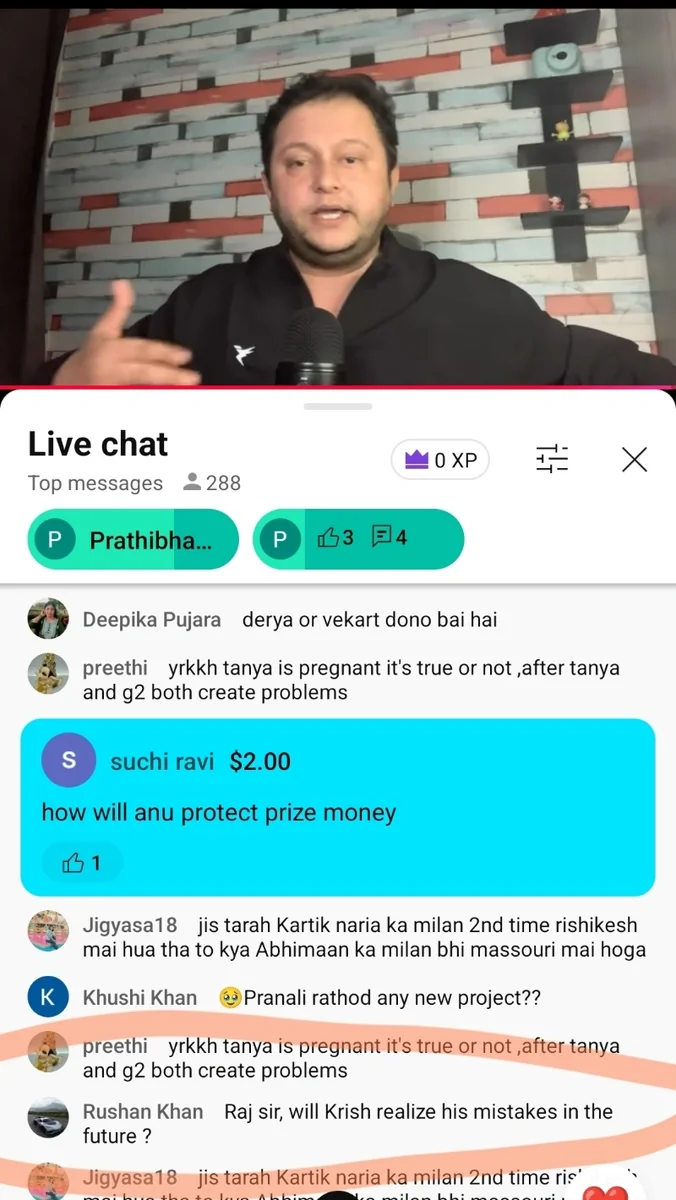Close the live chat panel
The height and width of the screenshot is (1200, 676).
pos(634,460)
